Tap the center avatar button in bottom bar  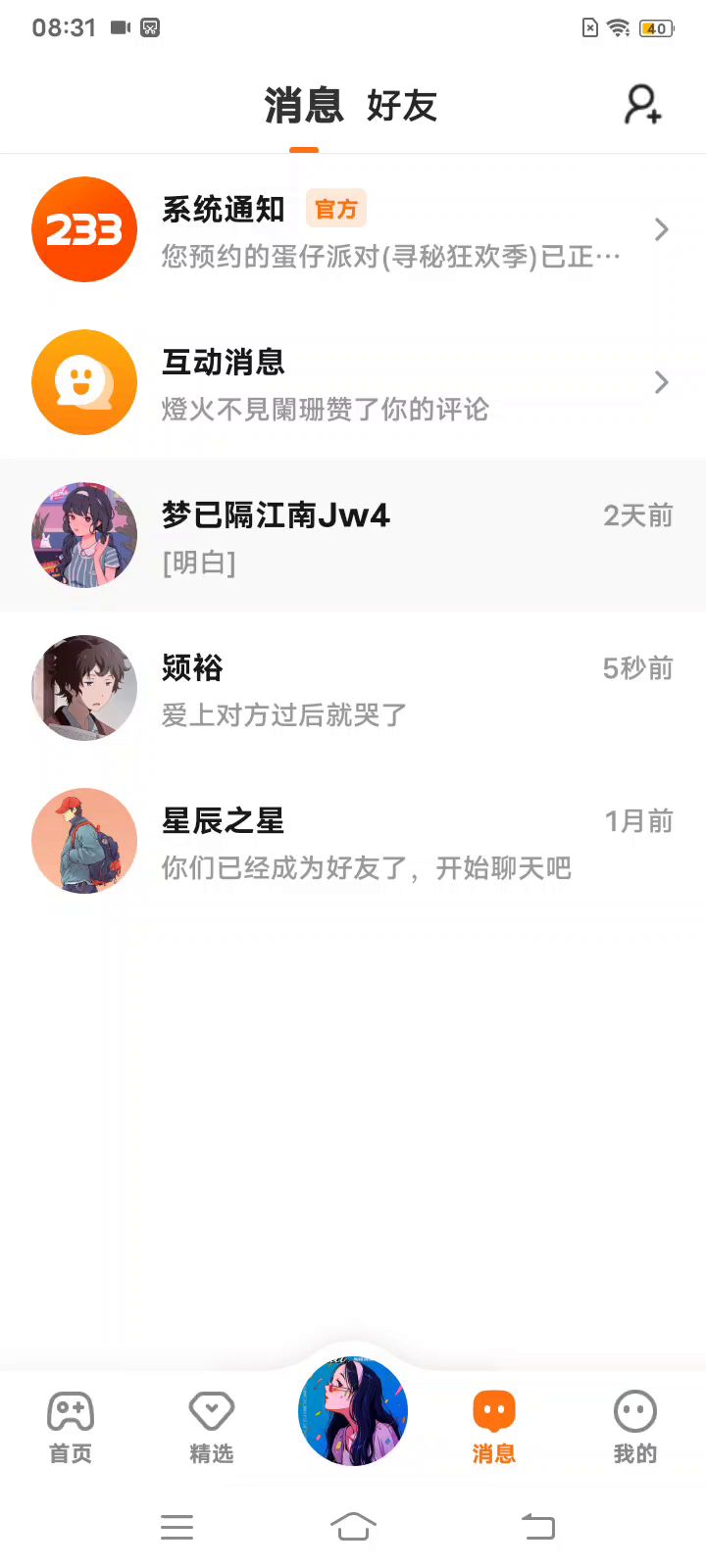coord(353,1411)
